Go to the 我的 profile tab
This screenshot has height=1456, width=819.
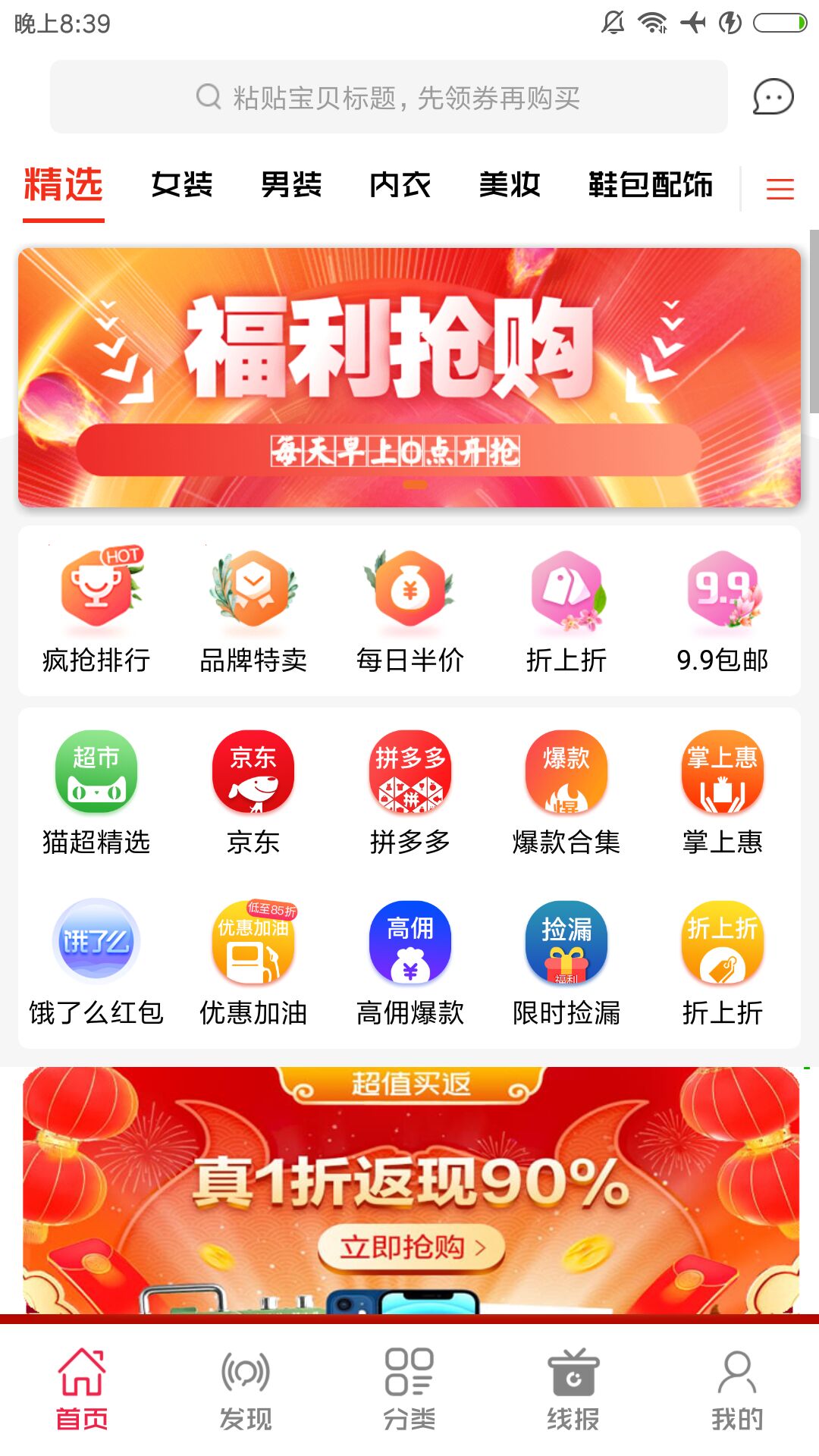coord(737,1389)
